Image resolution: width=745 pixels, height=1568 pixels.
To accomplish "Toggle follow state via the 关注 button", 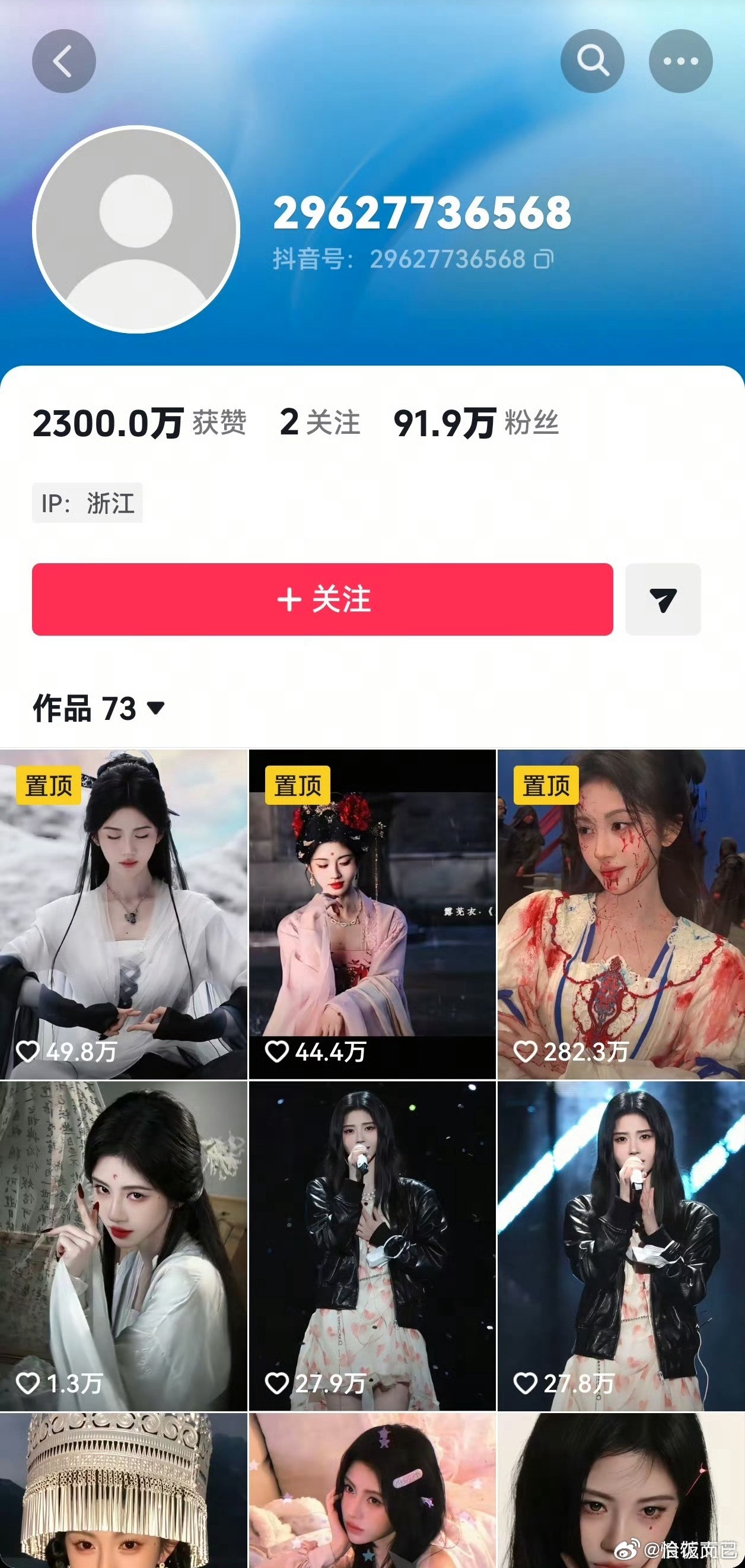I will tap(321, 599).
